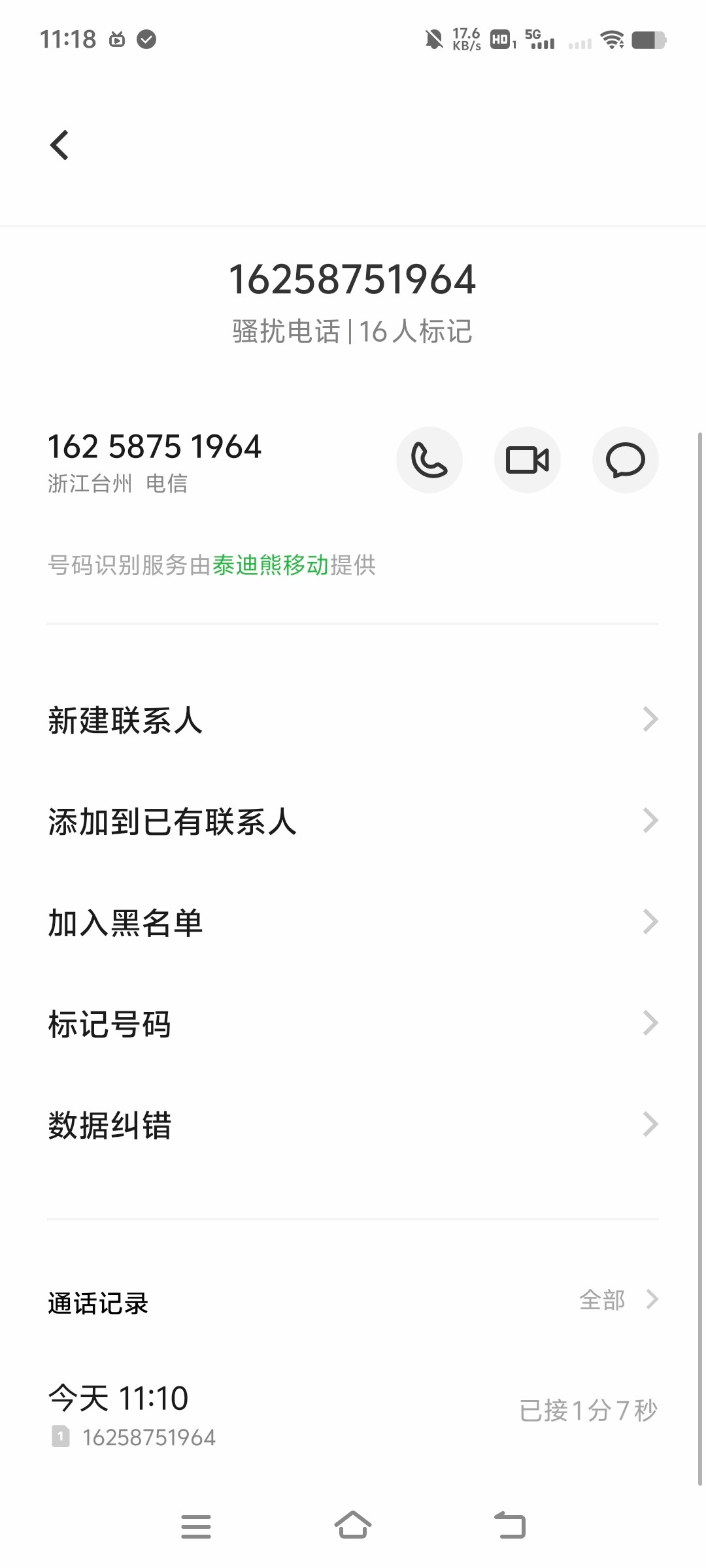Send a message to this number
706x1568 pixels.
(x=625, y=460)
